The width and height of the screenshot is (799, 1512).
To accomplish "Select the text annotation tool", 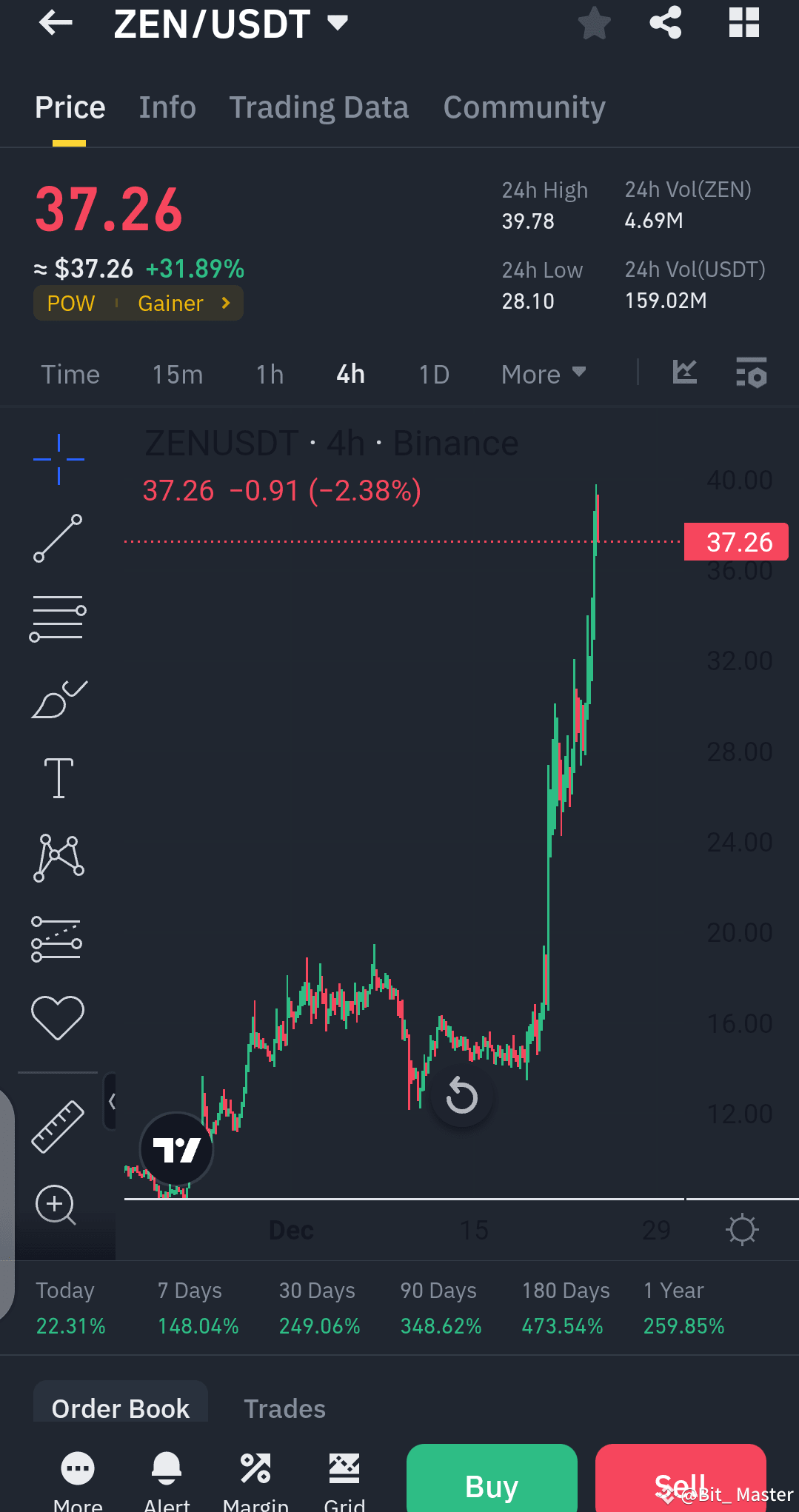I will 58,777.
